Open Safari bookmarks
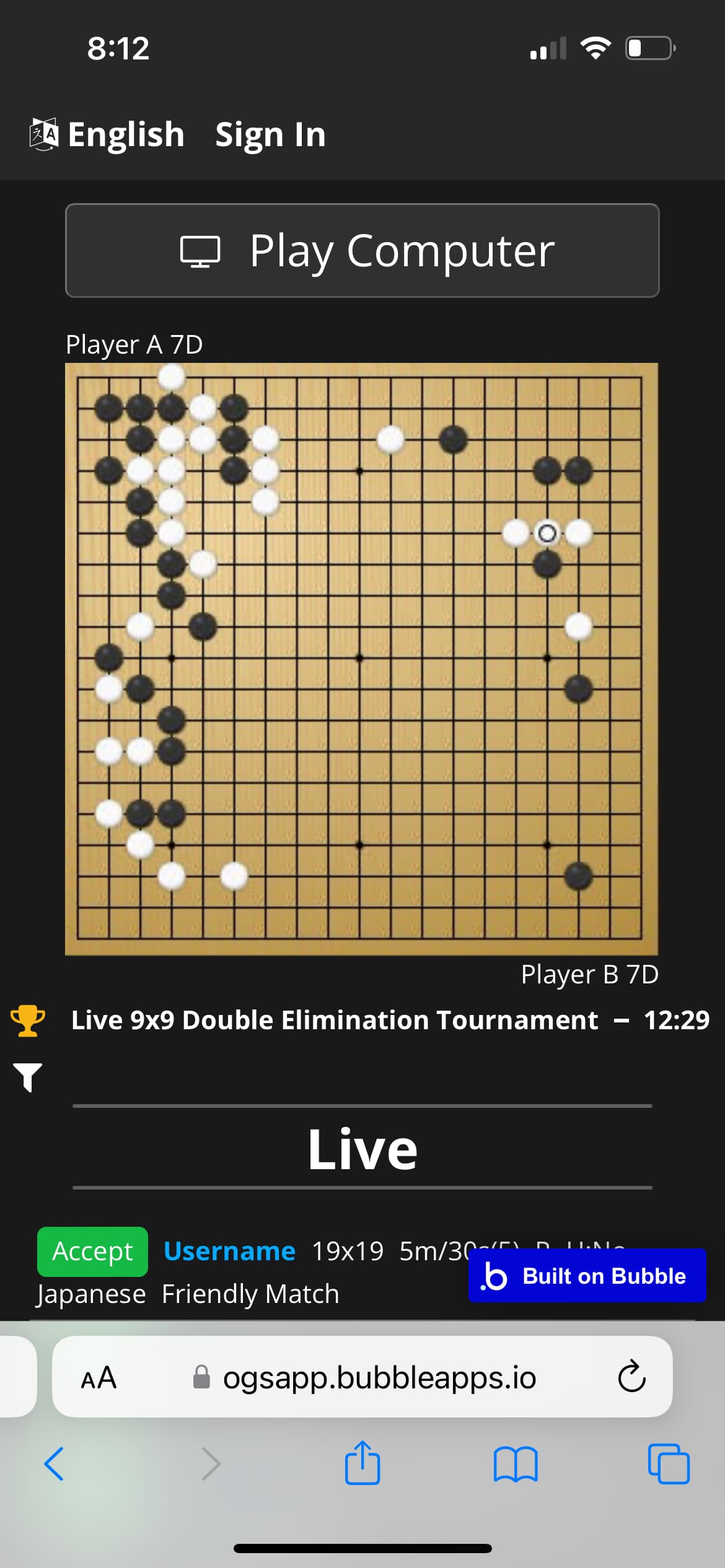Image resolution: width=725 pixels, height=1568 pixels. tap(516, 1464)
